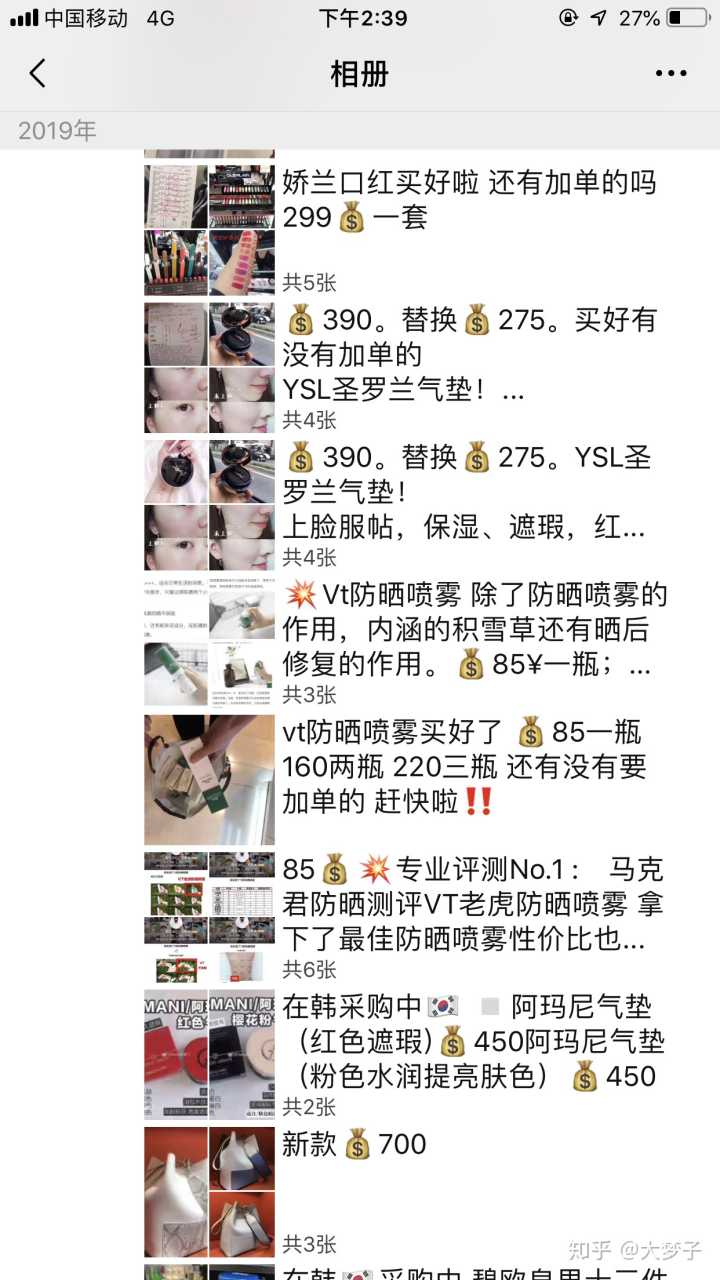View the hand holding VT spray photo
Screen dimensions: 720x1280
[x=209, y=780]
